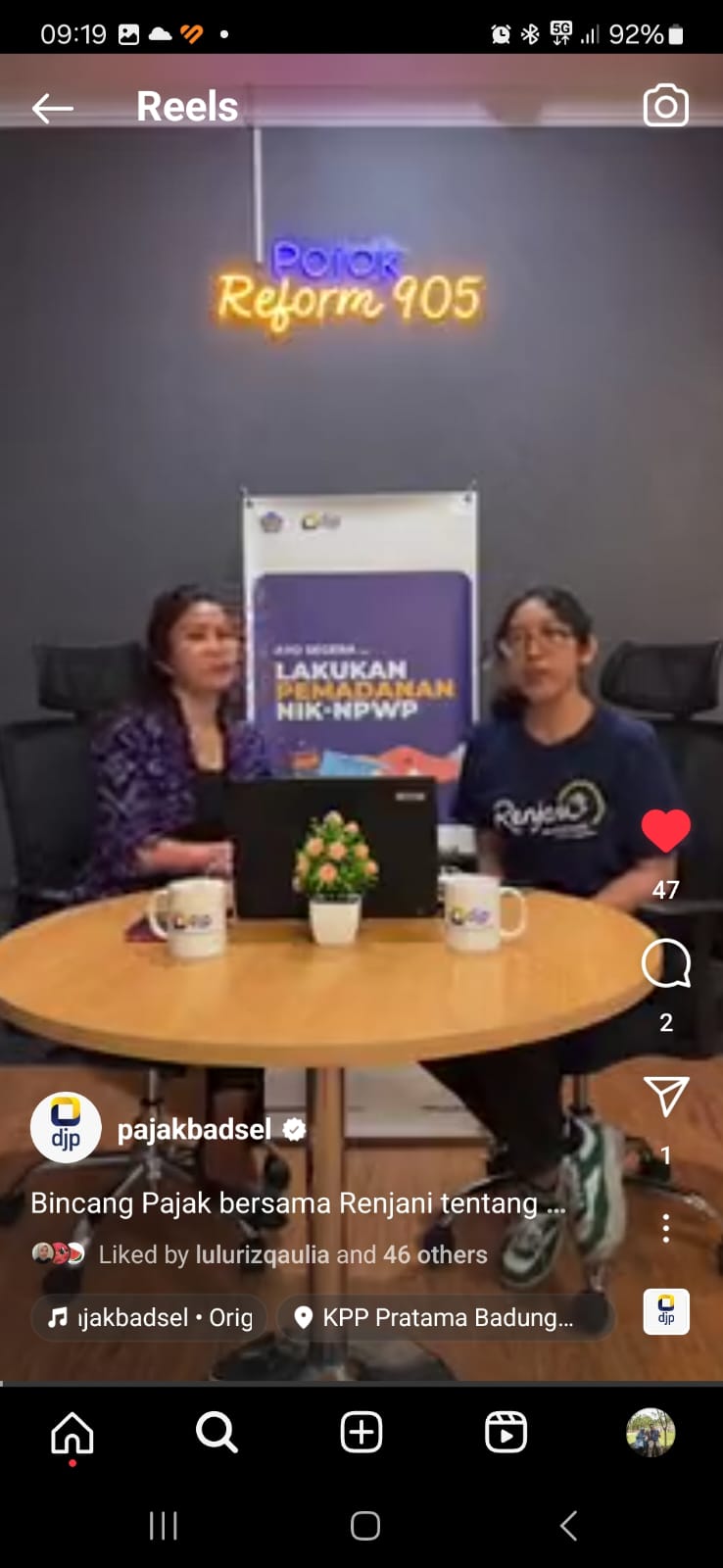This screenshot has height=1568, width=723.
Task: Switch to the Reels tab
Action: (506, 1433)
